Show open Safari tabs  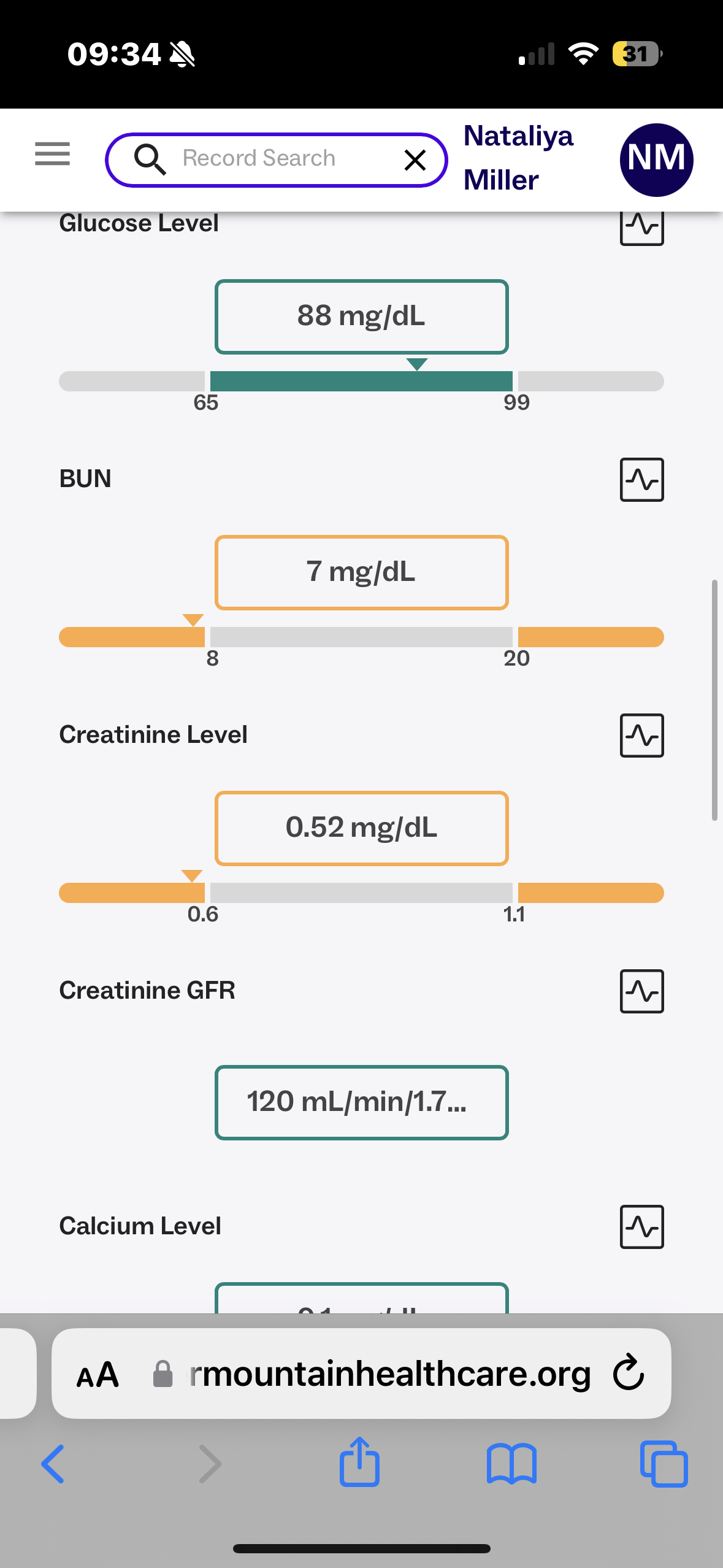pos(664,1464)
